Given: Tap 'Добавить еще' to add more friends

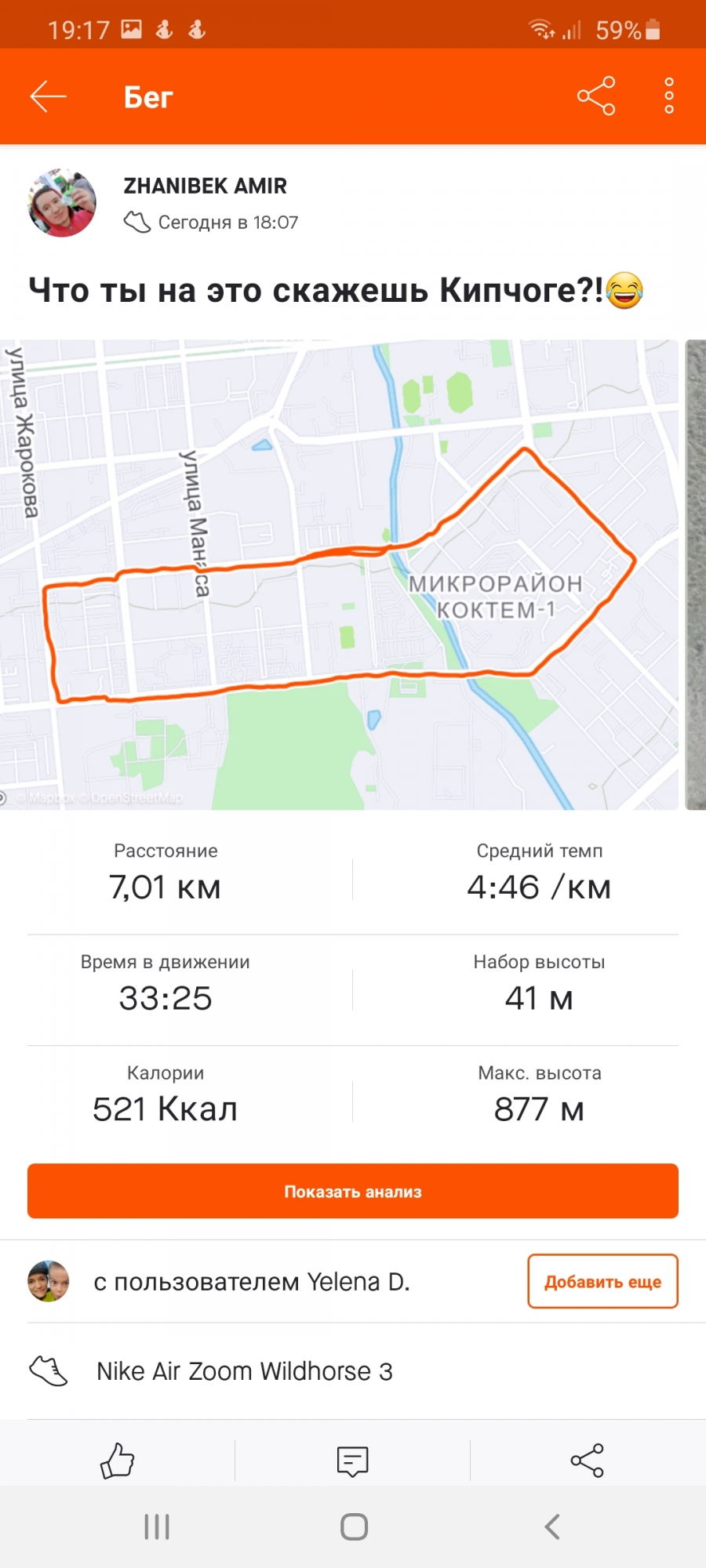Looking at the screenshot, I should 602,1282.
